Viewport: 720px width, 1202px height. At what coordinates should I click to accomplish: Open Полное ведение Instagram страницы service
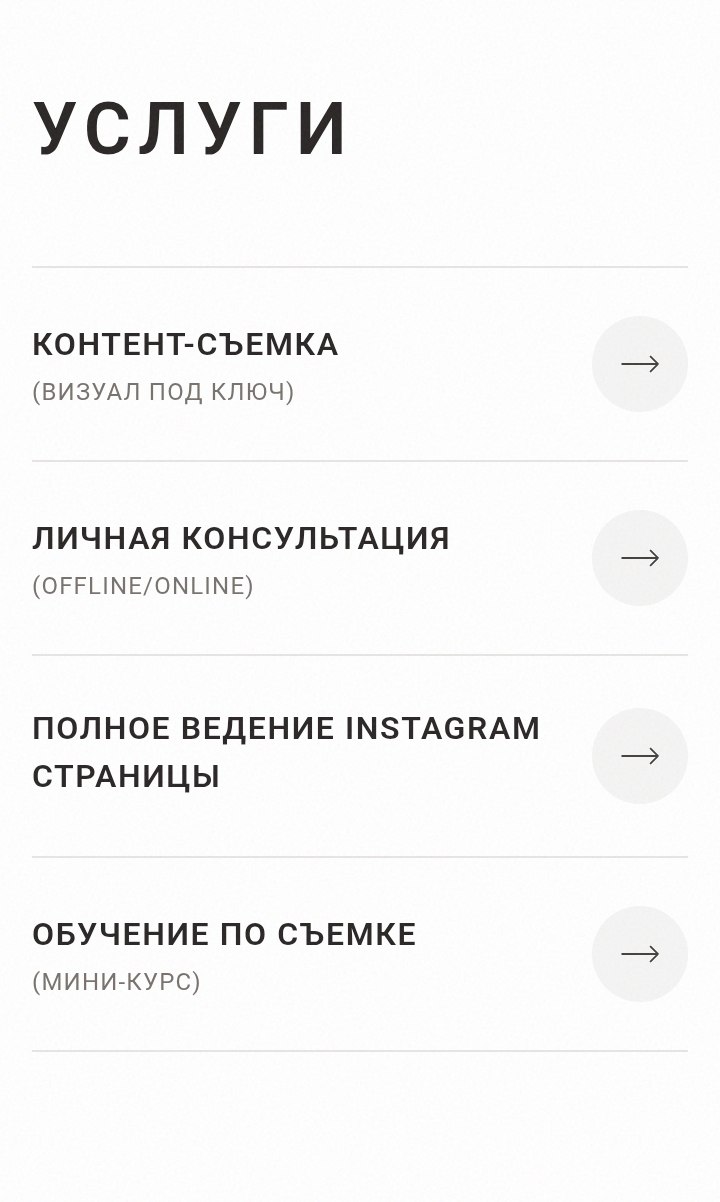[639, 756]
